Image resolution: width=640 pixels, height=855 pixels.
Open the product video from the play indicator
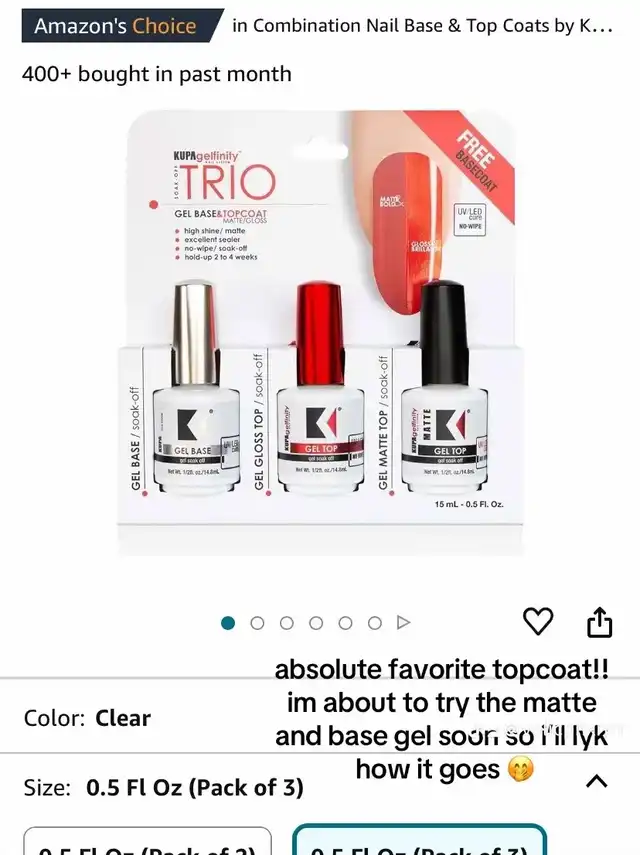(x=404, y=623)
